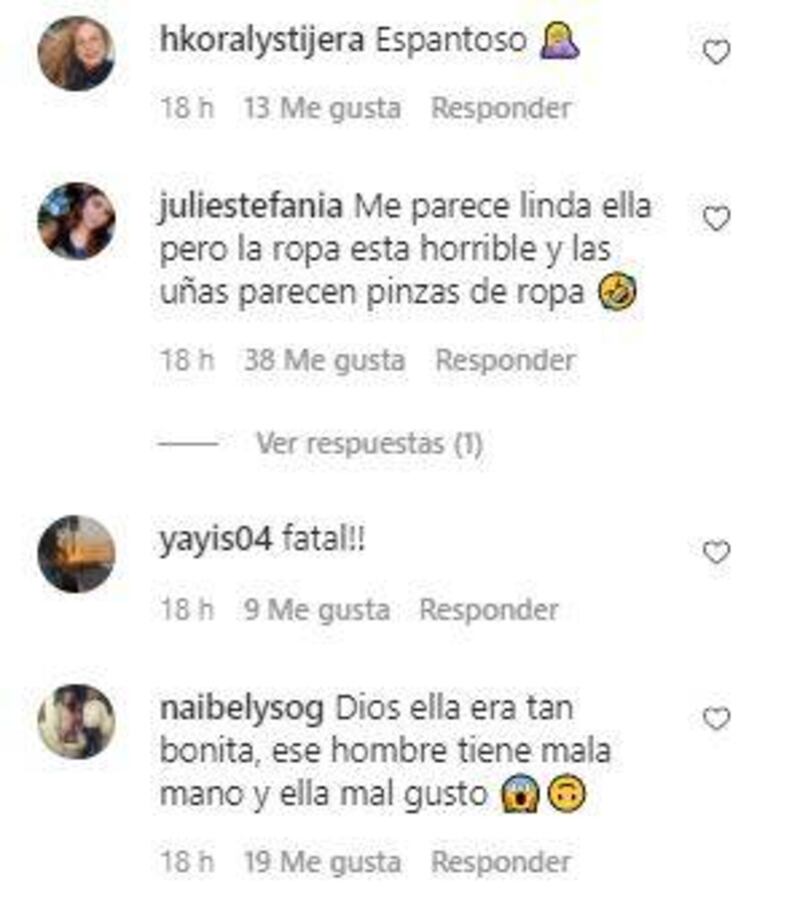The width and height of the screenshot is (800, 899).
Task: View the 38 Me gusta on juliestefania's comment
Action: click(x=324, y=360)
